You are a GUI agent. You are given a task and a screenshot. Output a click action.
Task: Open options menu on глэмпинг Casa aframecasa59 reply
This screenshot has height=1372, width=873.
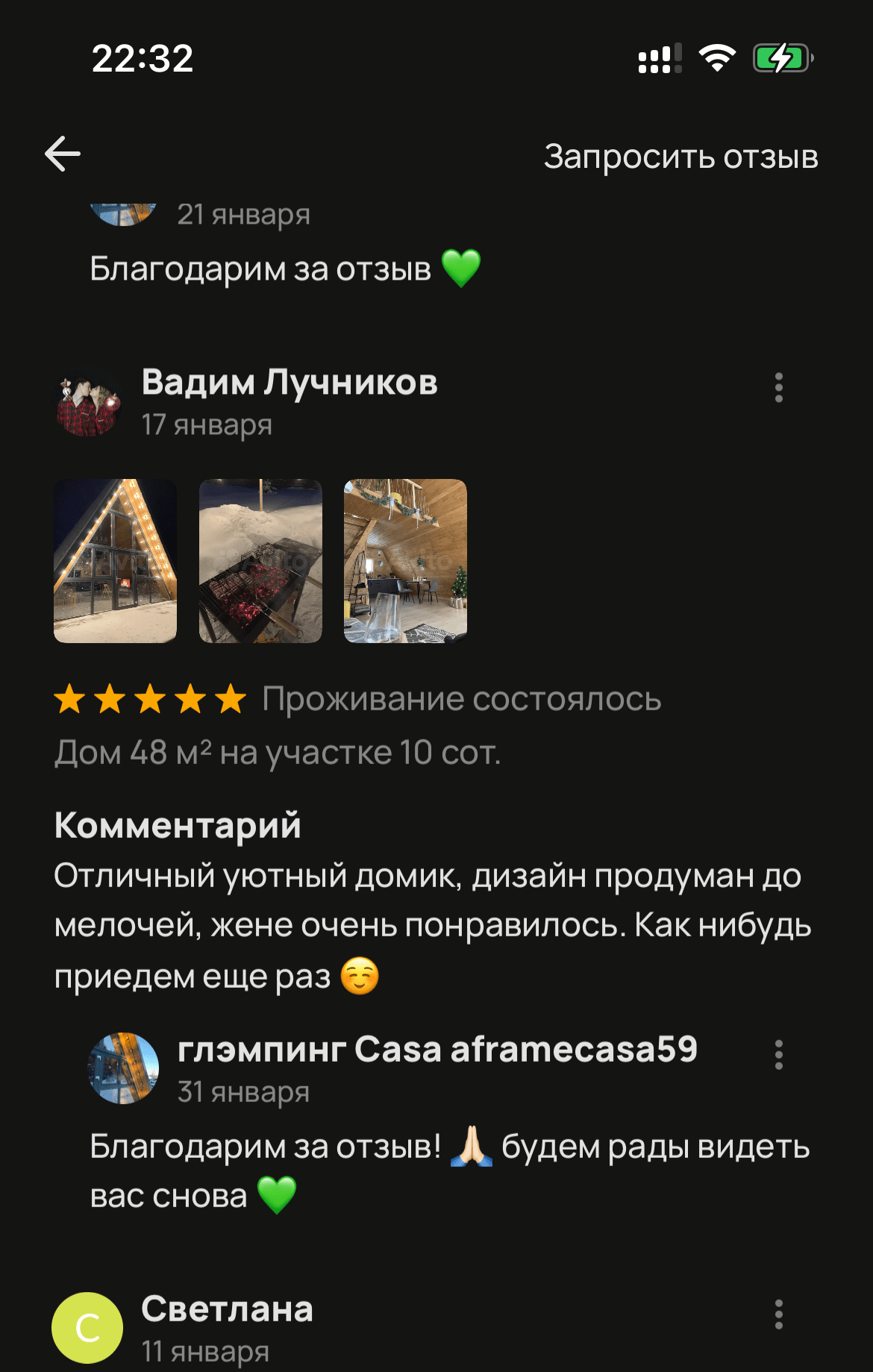[x=779, y=1054]
